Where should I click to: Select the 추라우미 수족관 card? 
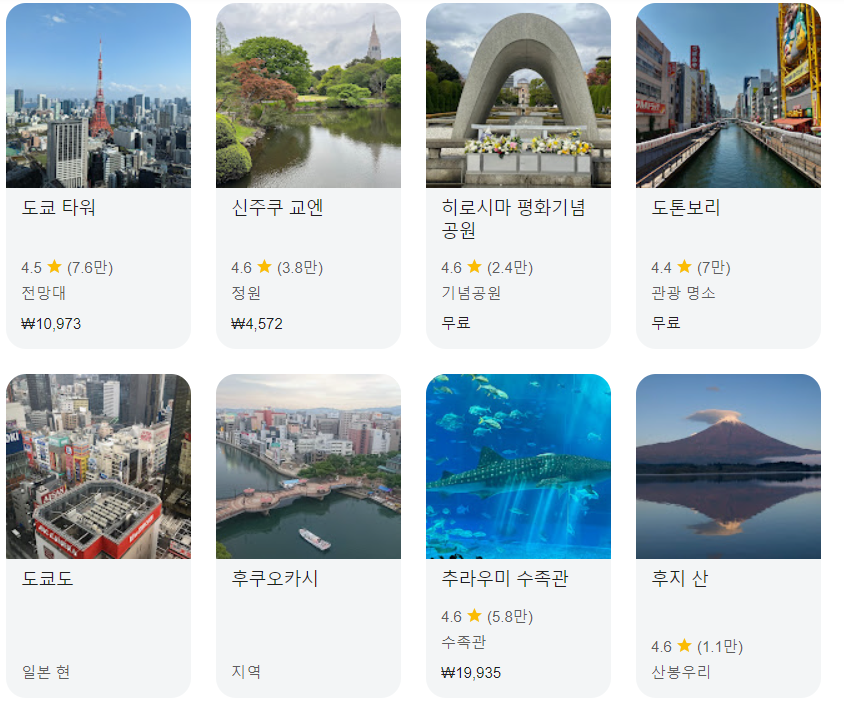(x=518, y=536)
